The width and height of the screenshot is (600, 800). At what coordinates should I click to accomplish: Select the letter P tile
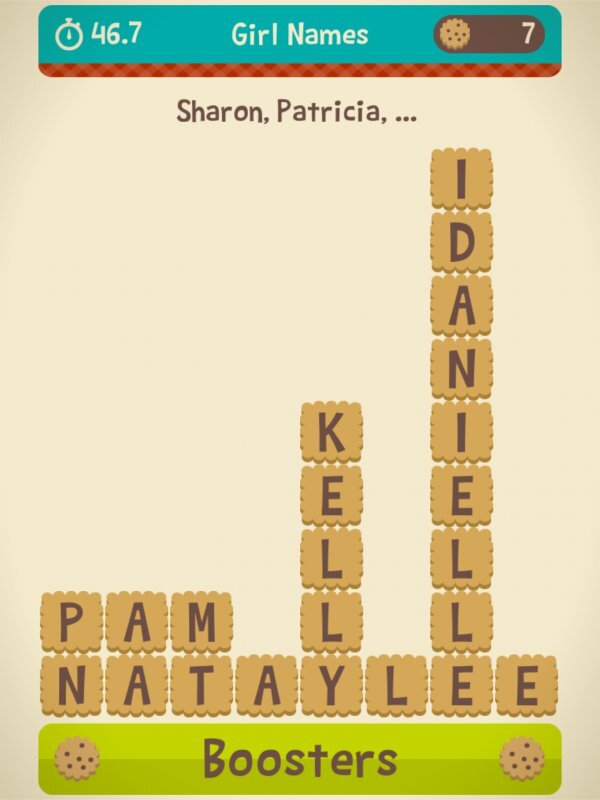click(71, 622)
